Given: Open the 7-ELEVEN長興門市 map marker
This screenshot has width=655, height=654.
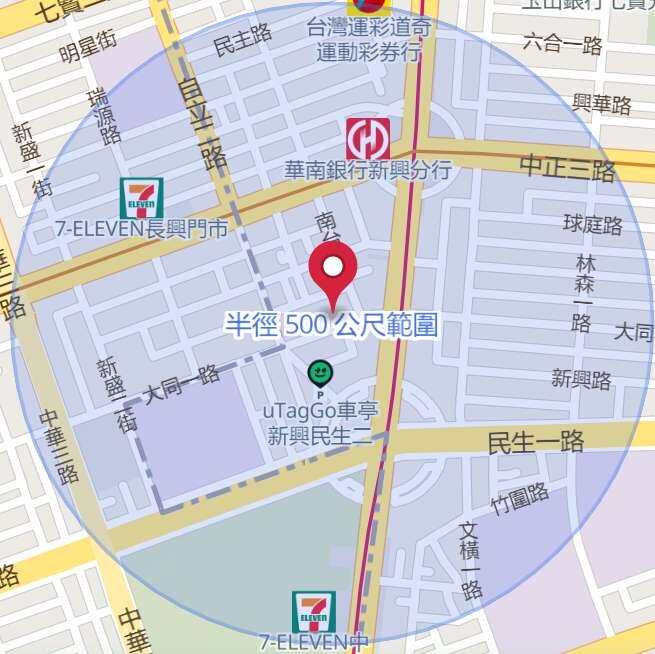Looking at the screenshot, I should coord(141,199).
